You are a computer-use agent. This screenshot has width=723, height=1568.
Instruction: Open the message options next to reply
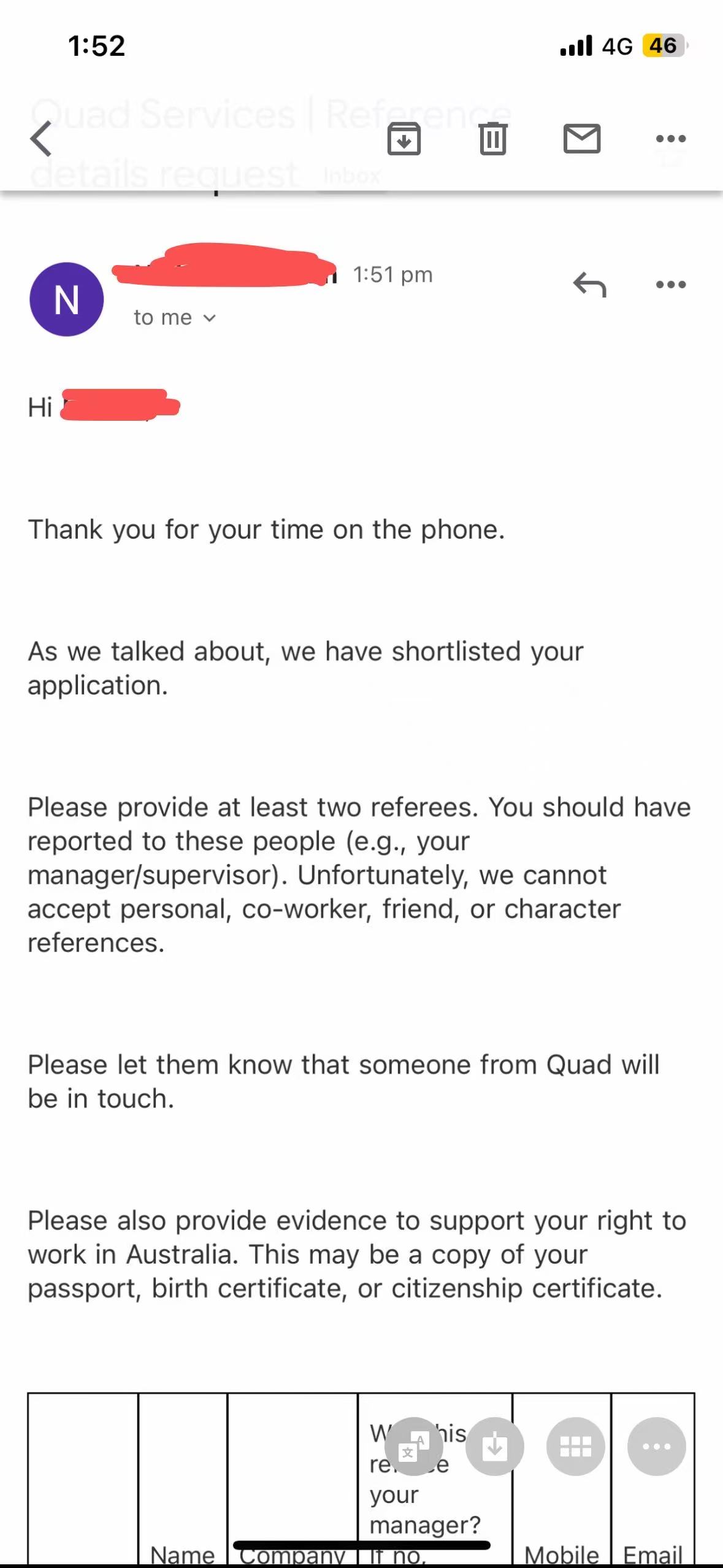671,285
